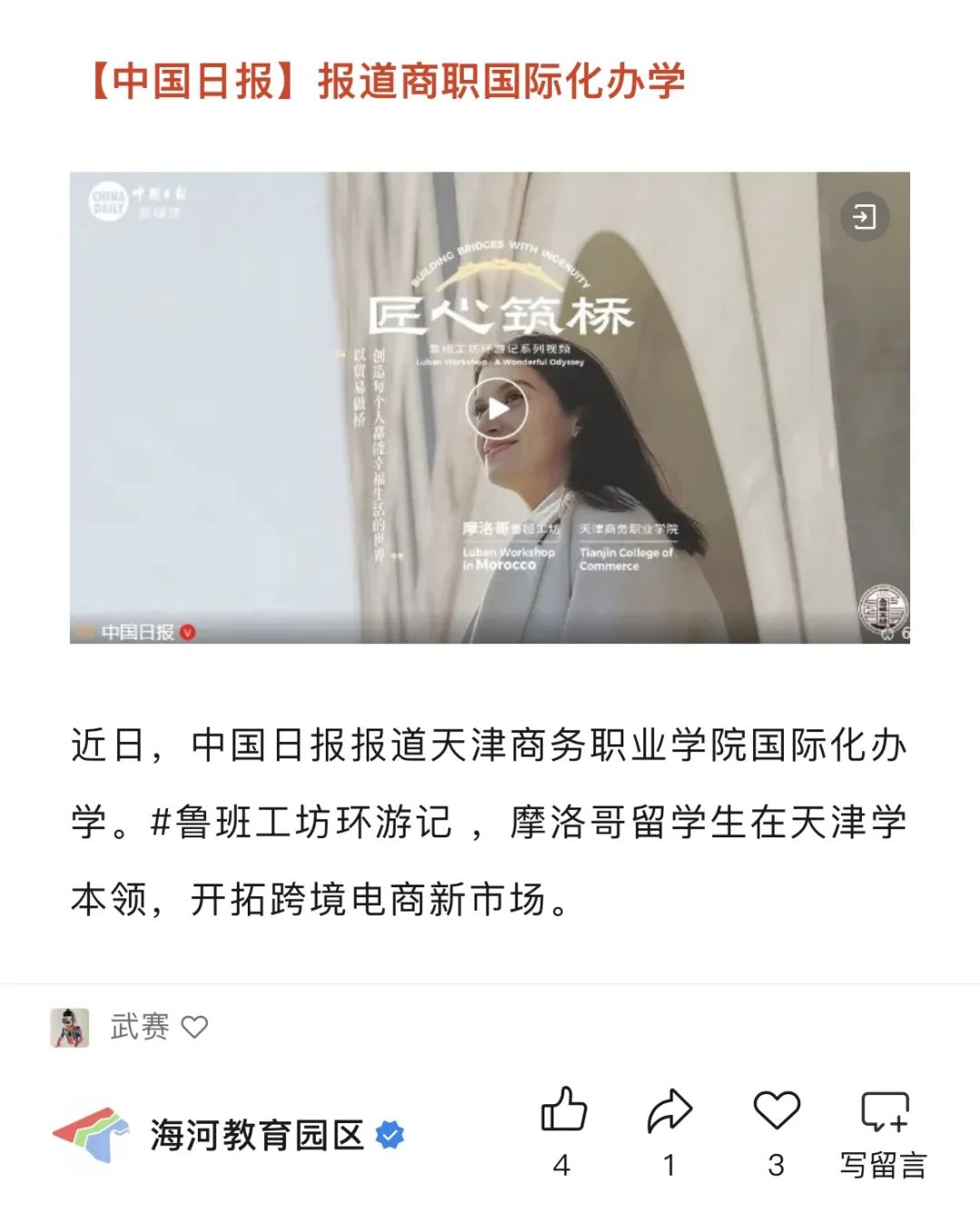The height and width of the screenshot is (1232, 980).
Task: Open the video in its channel
Action: pos(863,218)
